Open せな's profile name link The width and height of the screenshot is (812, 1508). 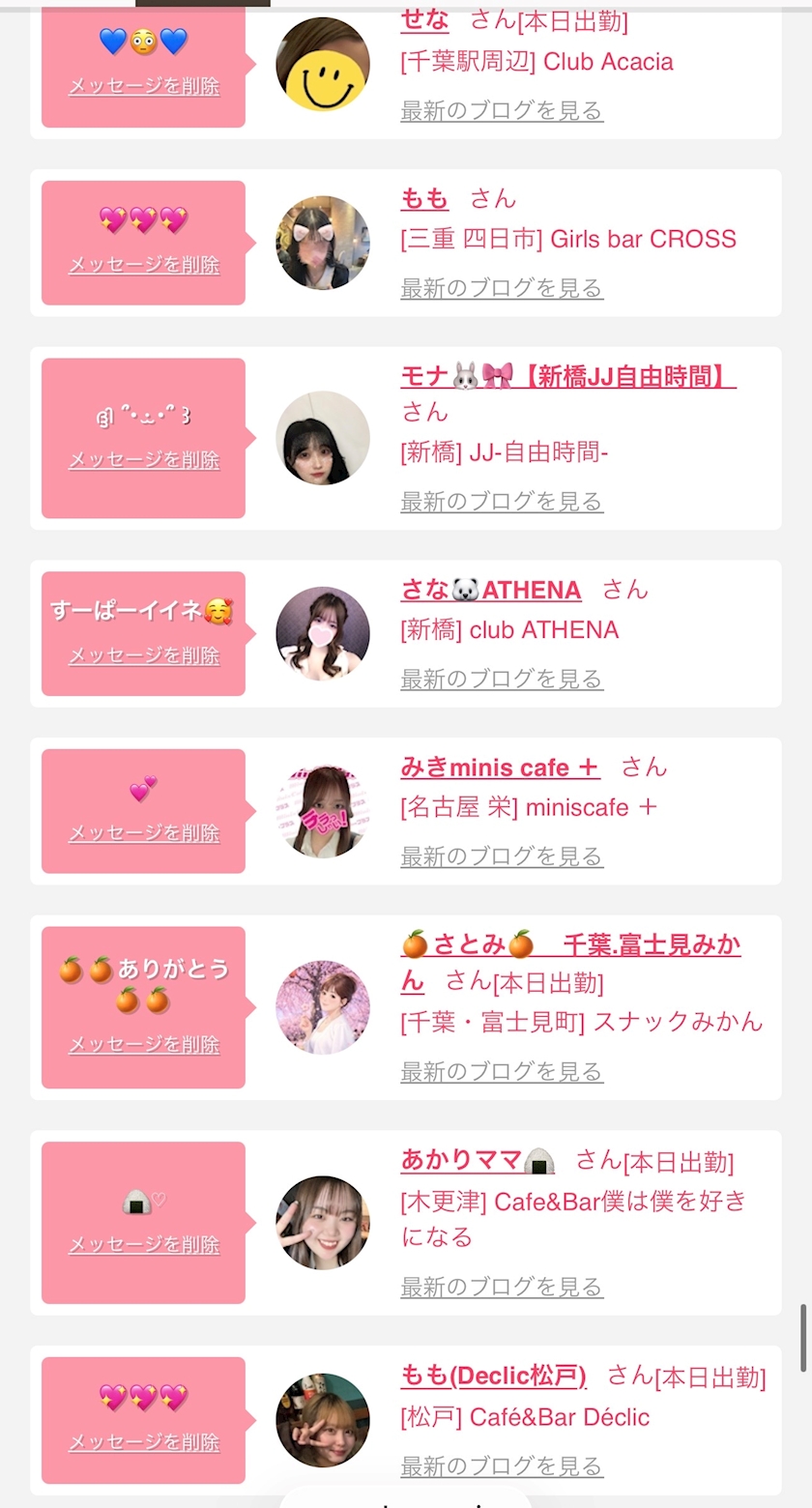pos(424,20)
